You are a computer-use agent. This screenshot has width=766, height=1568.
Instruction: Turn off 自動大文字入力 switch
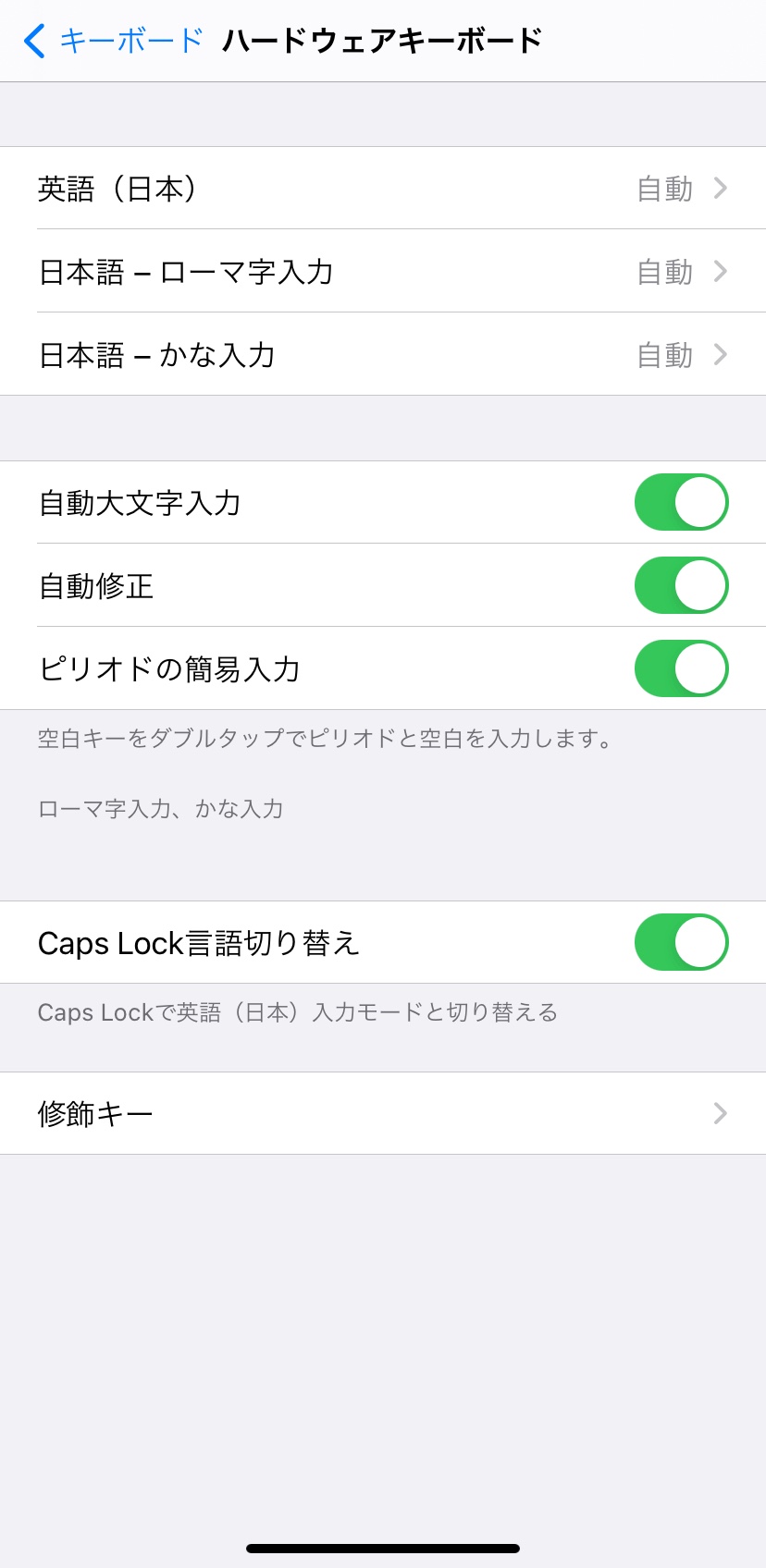click(681, 503)
